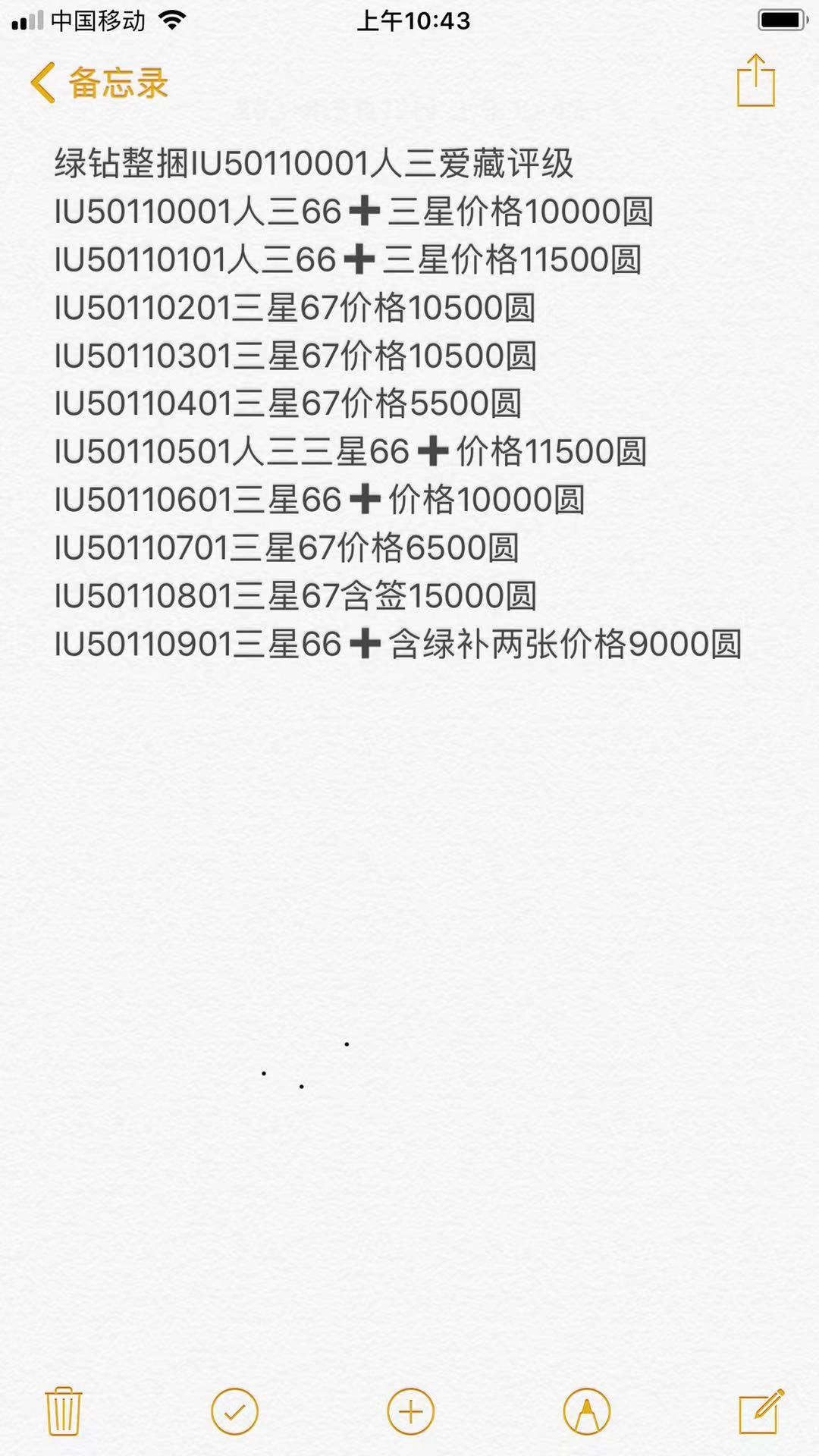
Task: Add a checklist with the checkmark icon
Action: (x=234, y=1411)
